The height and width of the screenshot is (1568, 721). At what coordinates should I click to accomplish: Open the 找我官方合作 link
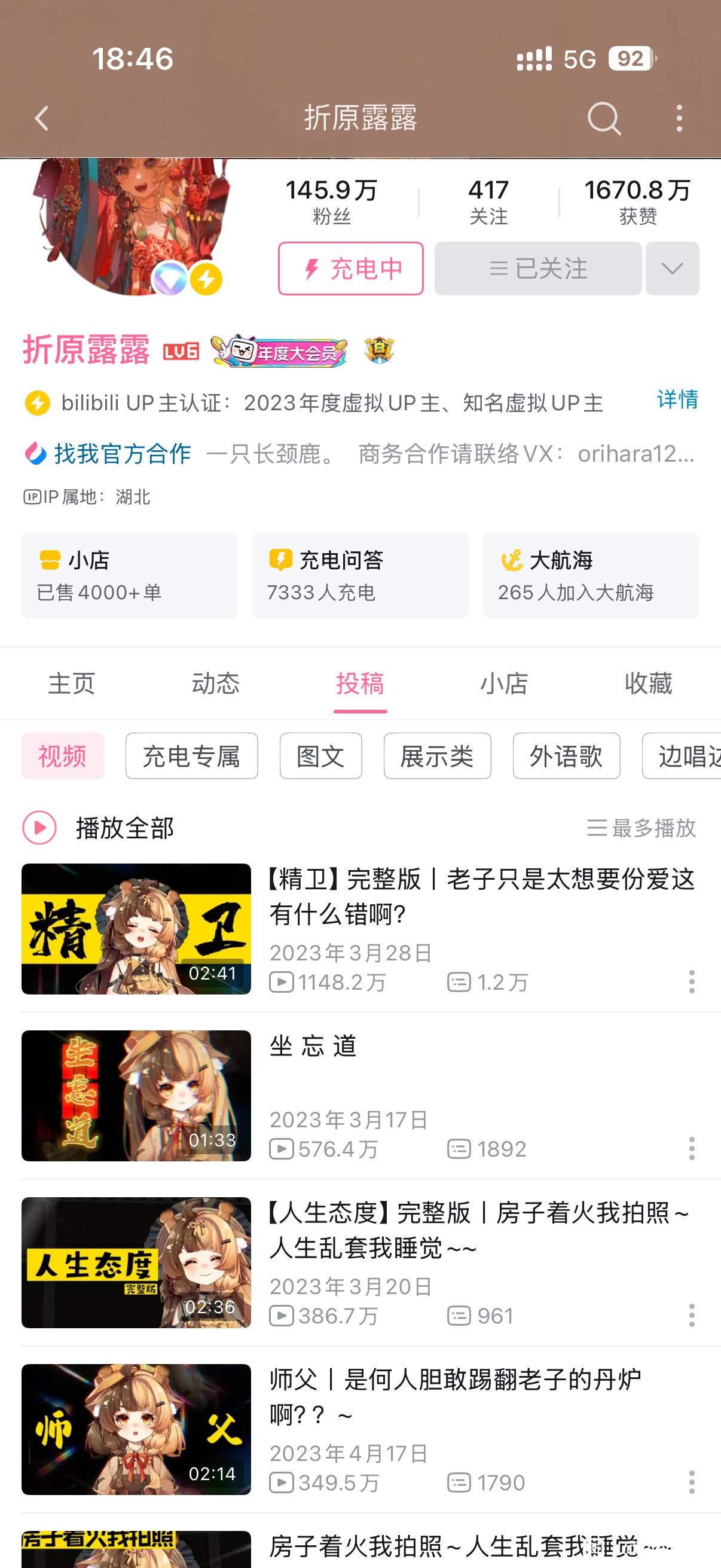(108, 453)
